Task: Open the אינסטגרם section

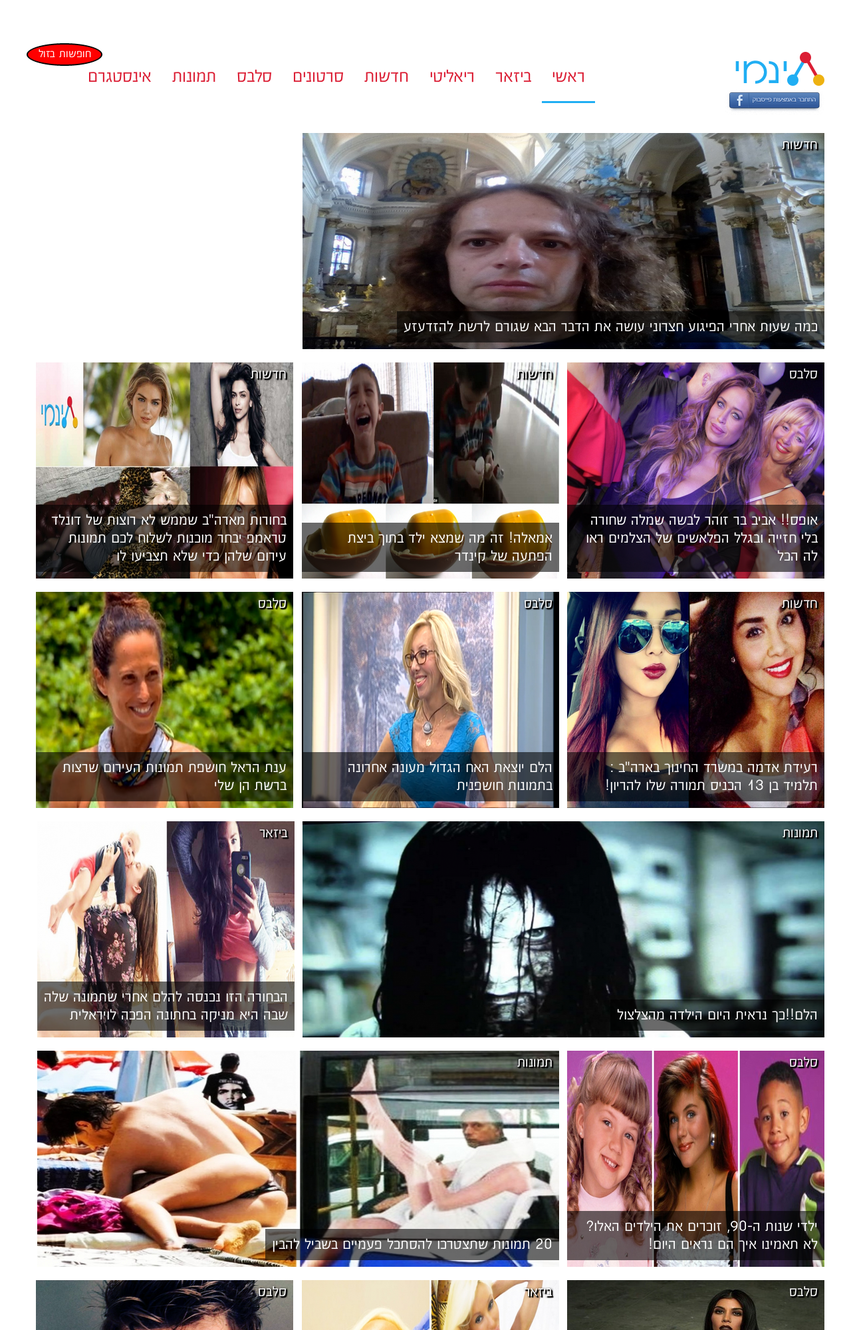Action: (x=120, y=77)
